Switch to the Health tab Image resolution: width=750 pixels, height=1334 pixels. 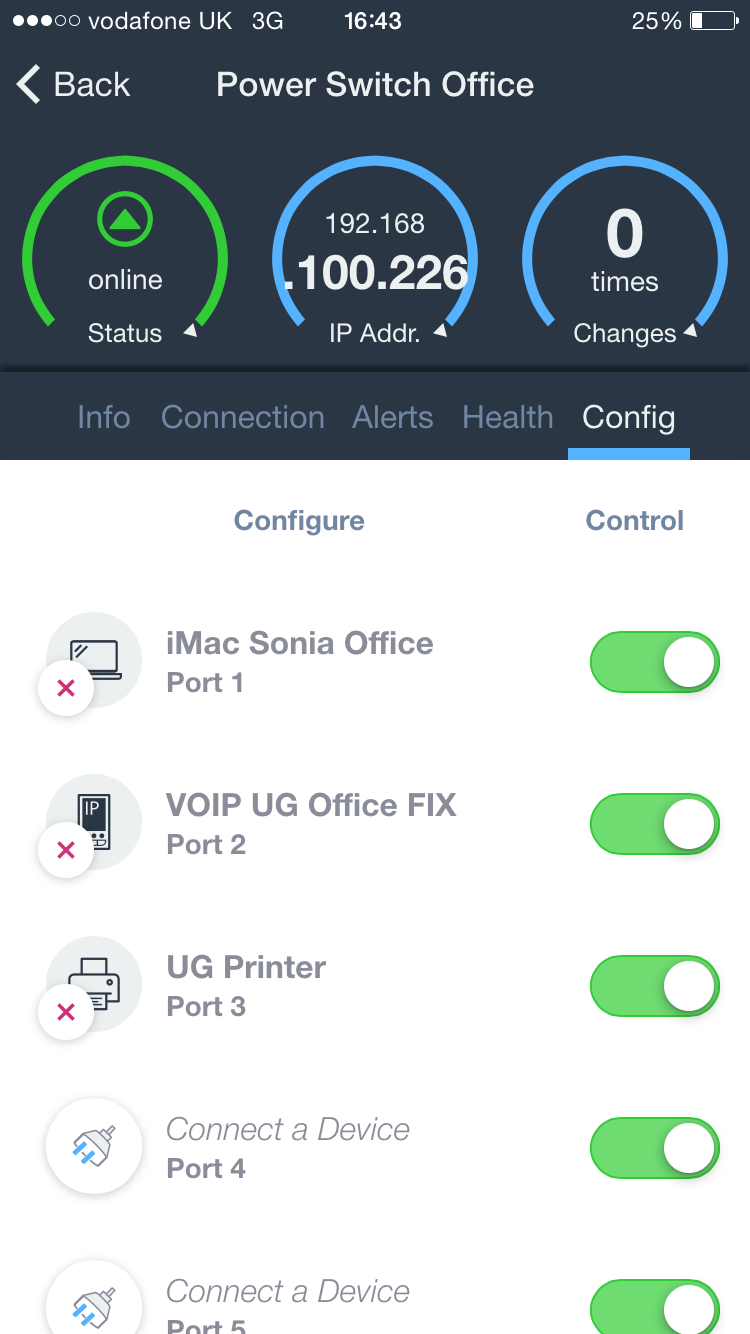coord(508,417)
